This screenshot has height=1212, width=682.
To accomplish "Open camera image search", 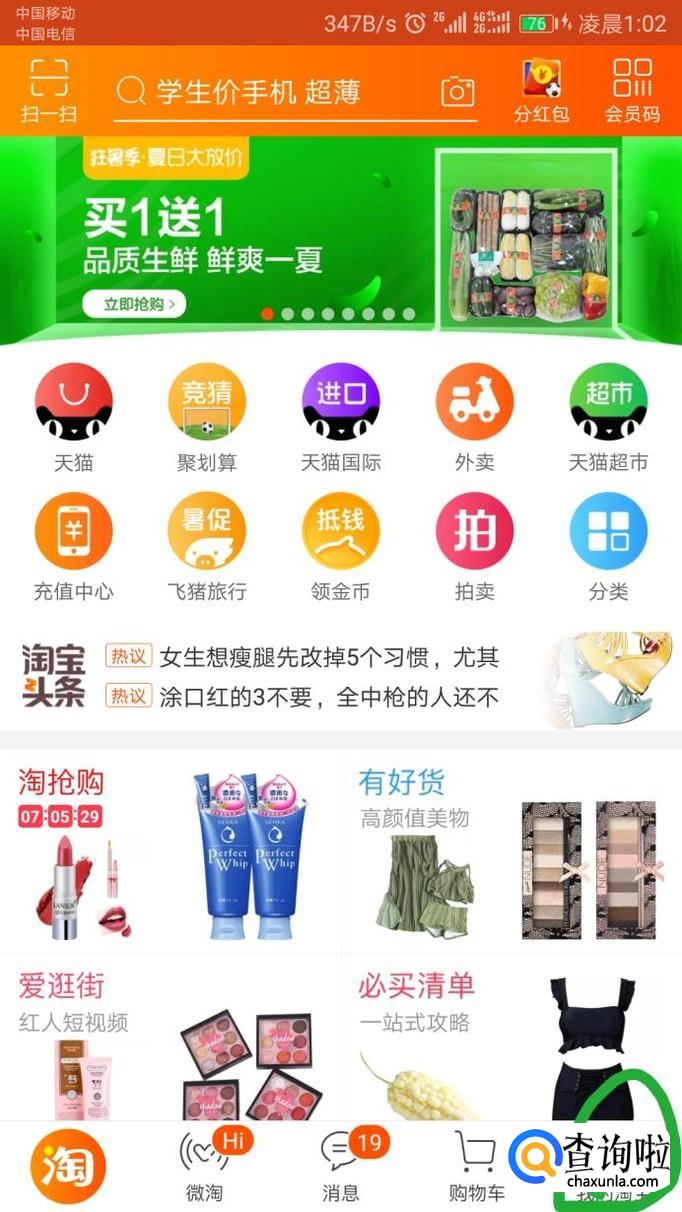I will 458,92.
